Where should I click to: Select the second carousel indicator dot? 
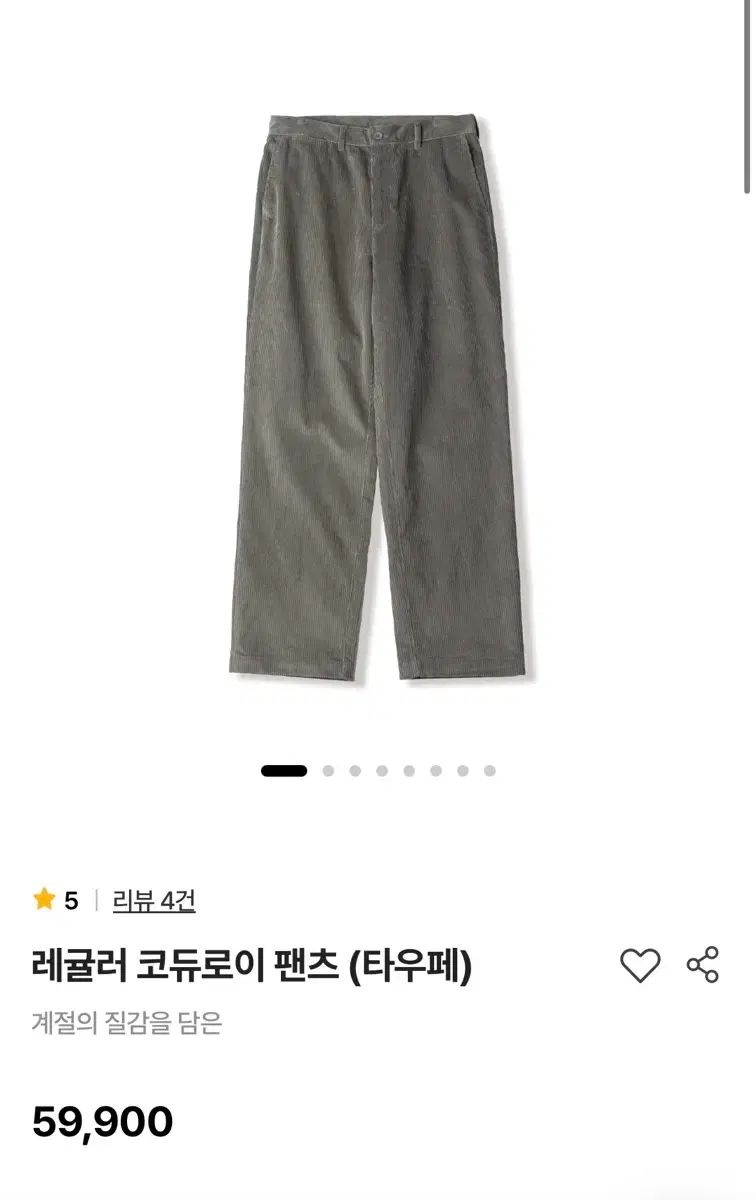pyautogui.click(x=329, y=770)
